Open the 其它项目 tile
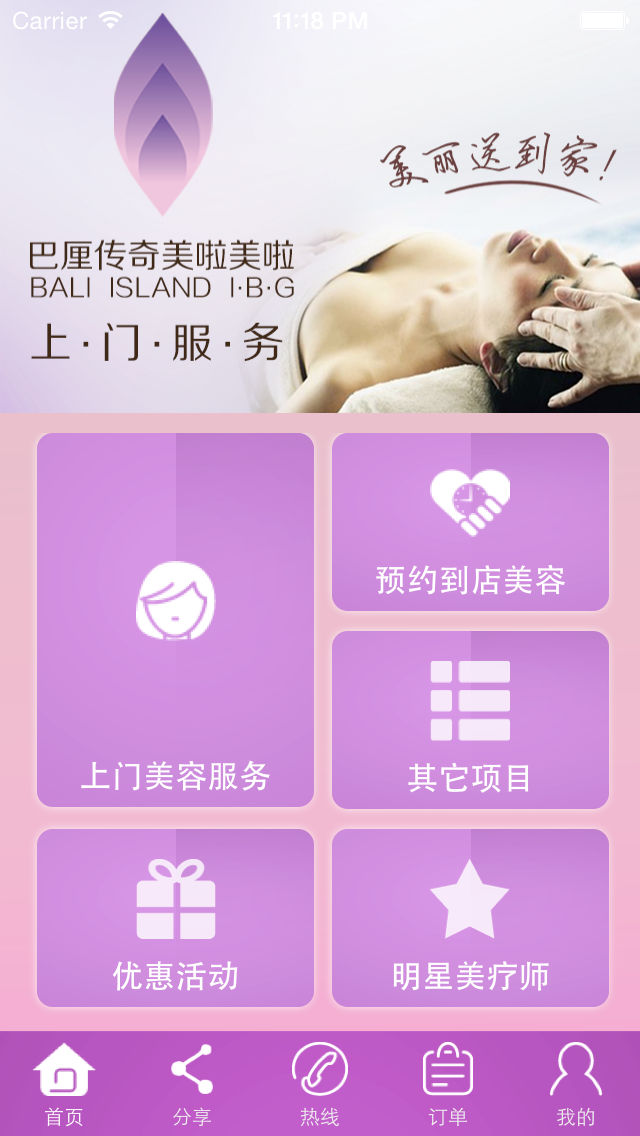640x1136 pixels. [470, 719]
